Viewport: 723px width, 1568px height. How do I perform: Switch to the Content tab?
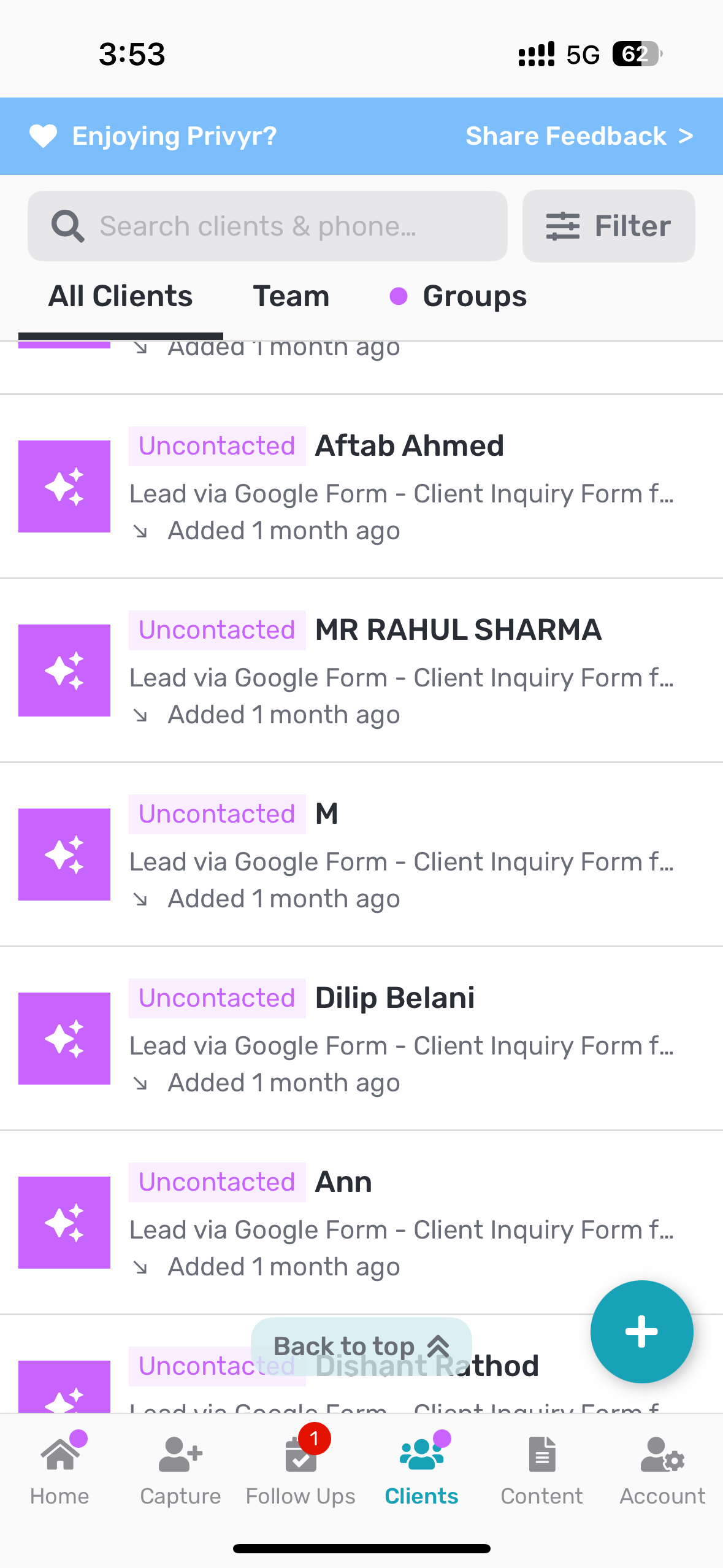tap(541, 1469)
